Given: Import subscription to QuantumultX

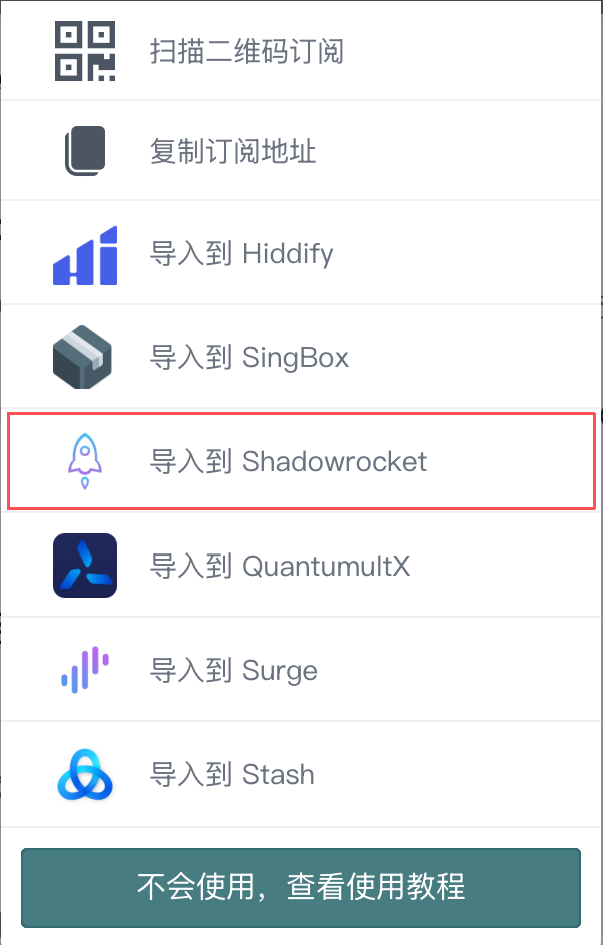Looking at the screenshot, I should pos(279,566).
